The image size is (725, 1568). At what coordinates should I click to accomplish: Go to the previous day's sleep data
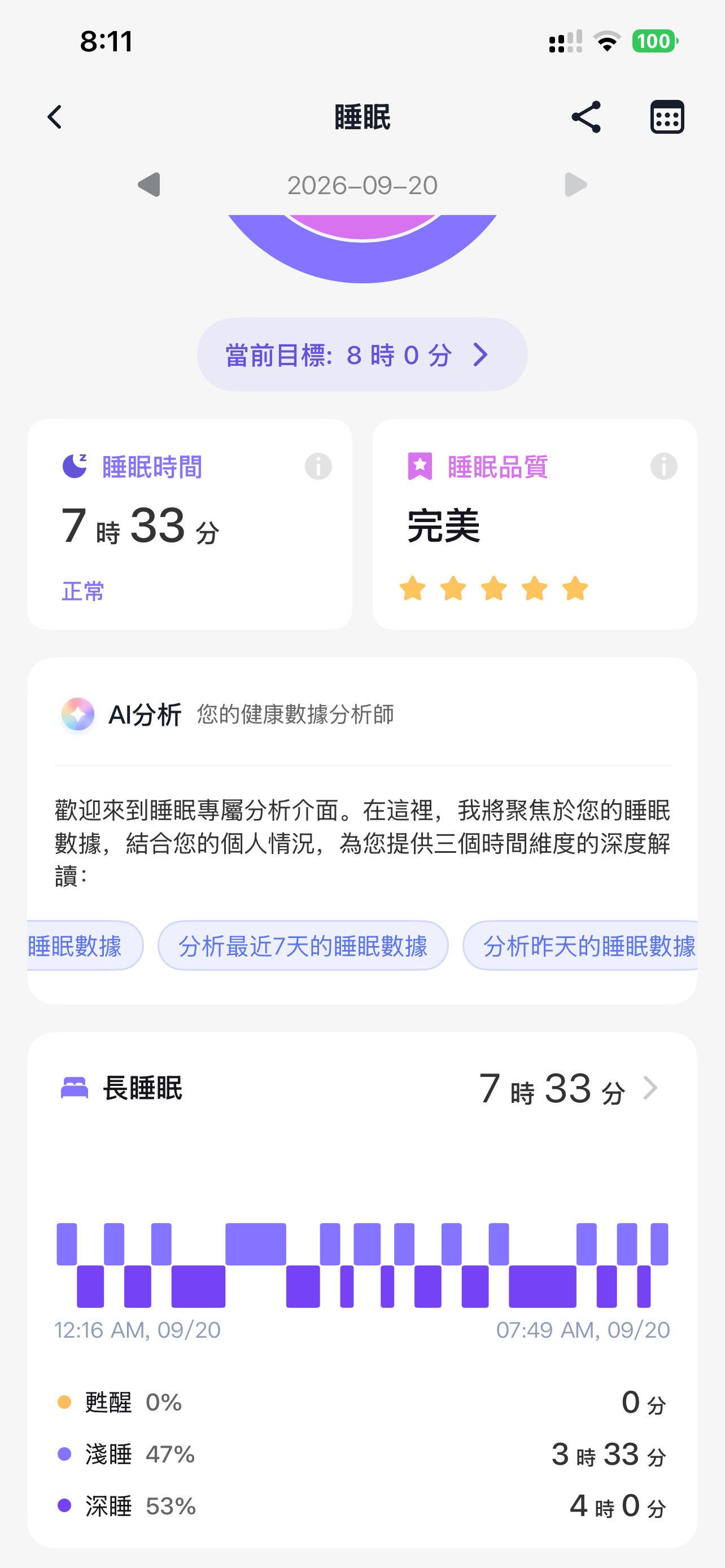coord(149,185)
